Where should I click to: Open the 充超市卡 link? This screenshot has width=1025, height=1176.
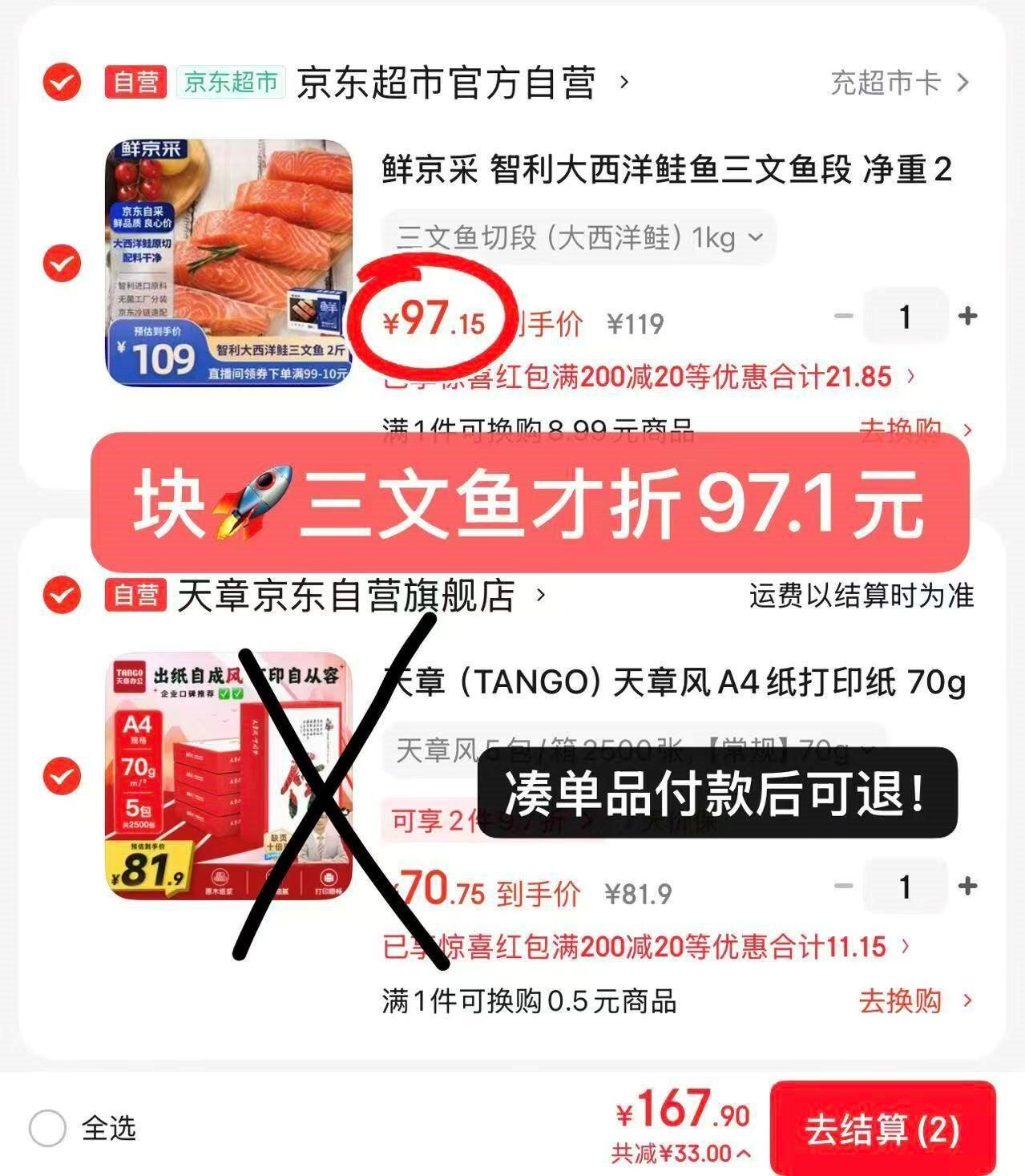pos(899,83)
